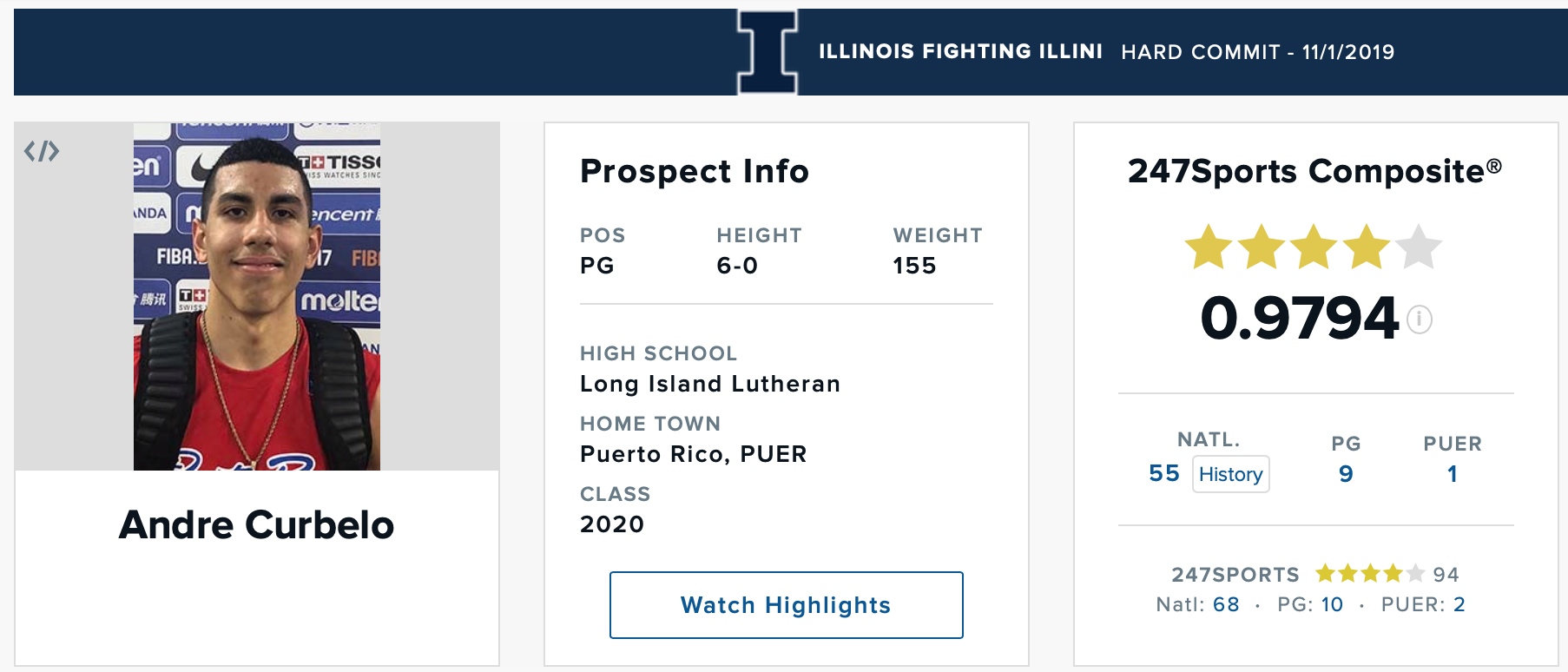
Task: Open national composite rank 55
Action: [1163, 473]
